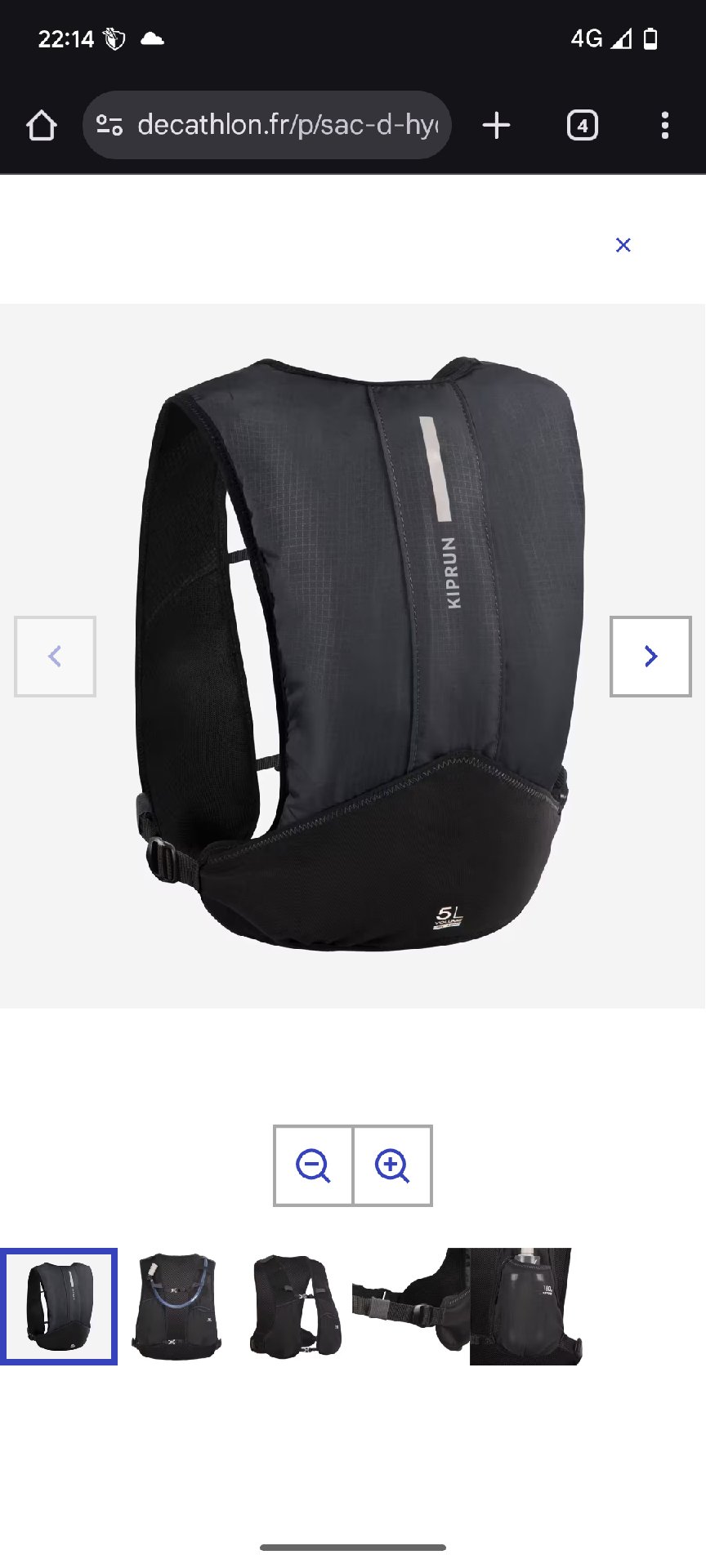Open the browser overflow menu
The image size is (706, 1568).
click(x=664, y=126)
